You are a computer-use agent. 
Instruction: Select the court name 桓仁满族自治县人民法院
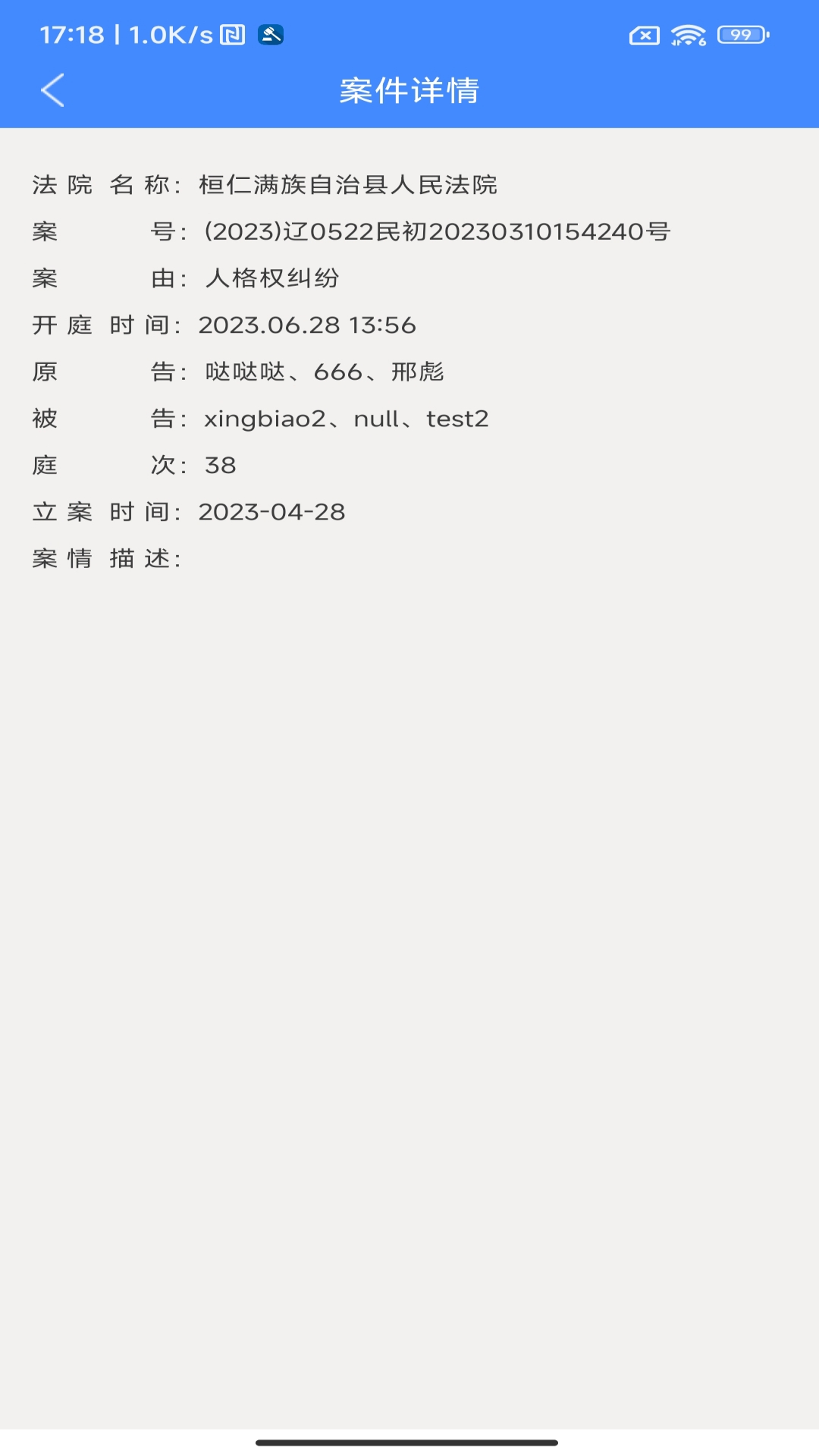[x=350, y=185]
